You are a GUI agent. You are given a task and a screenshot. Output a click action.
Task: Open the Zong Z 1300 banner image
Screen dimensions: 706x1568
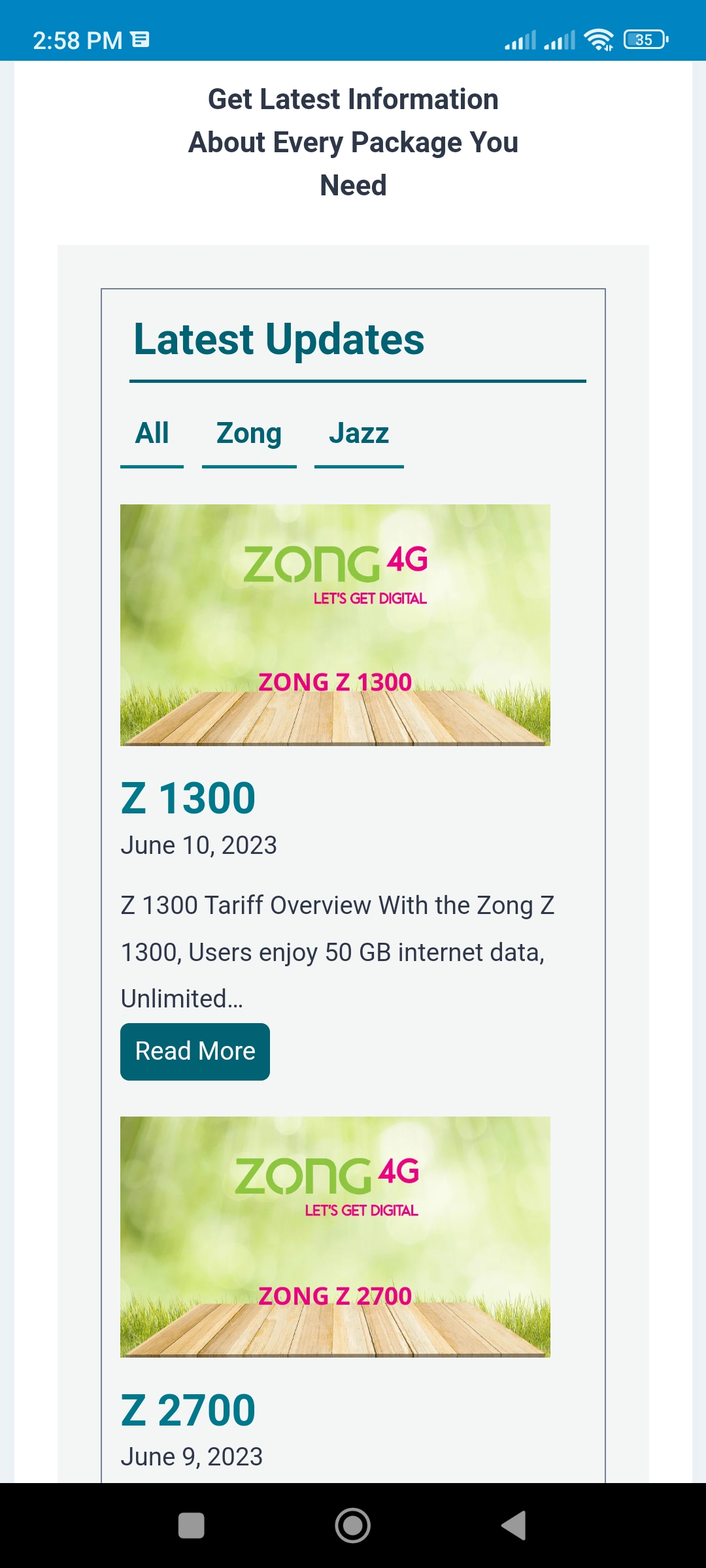click(x=335, y=625)
